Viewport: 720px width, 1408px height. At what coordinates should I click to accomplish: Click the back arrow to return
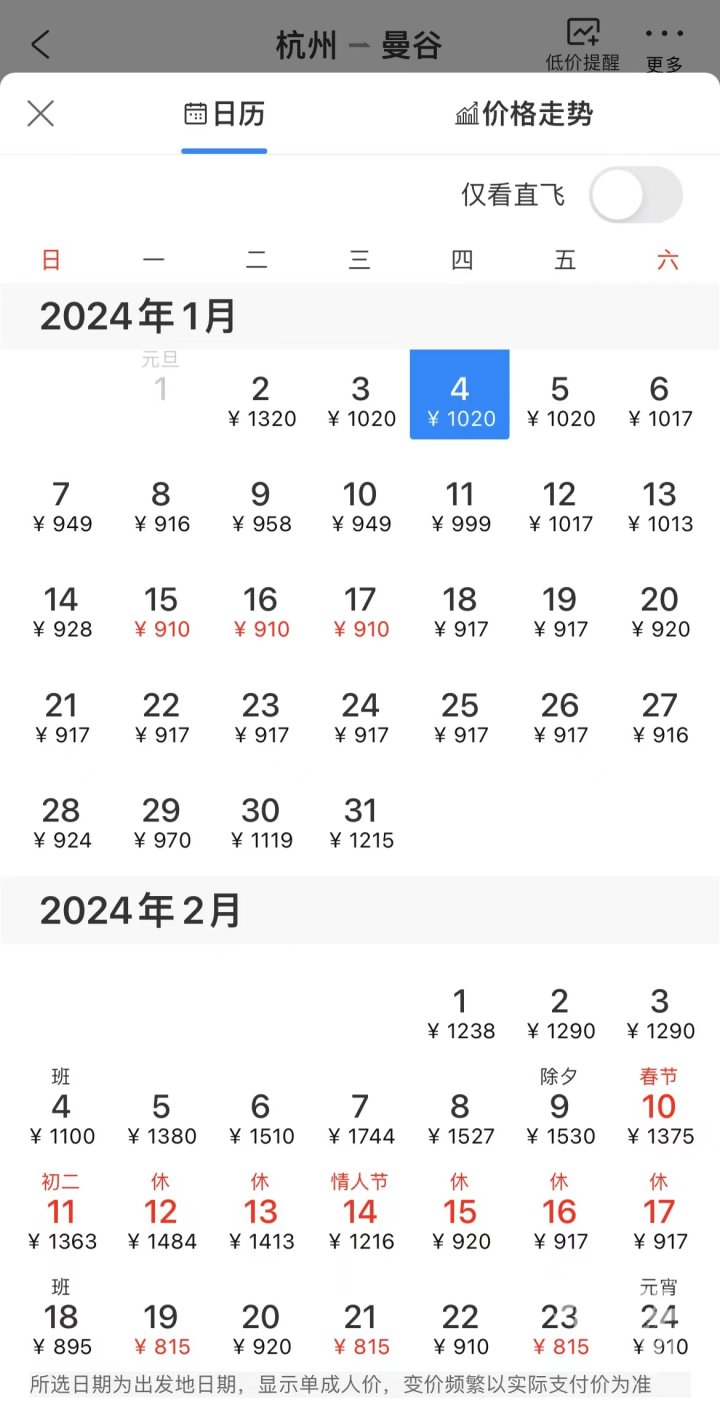click(40, 44)
